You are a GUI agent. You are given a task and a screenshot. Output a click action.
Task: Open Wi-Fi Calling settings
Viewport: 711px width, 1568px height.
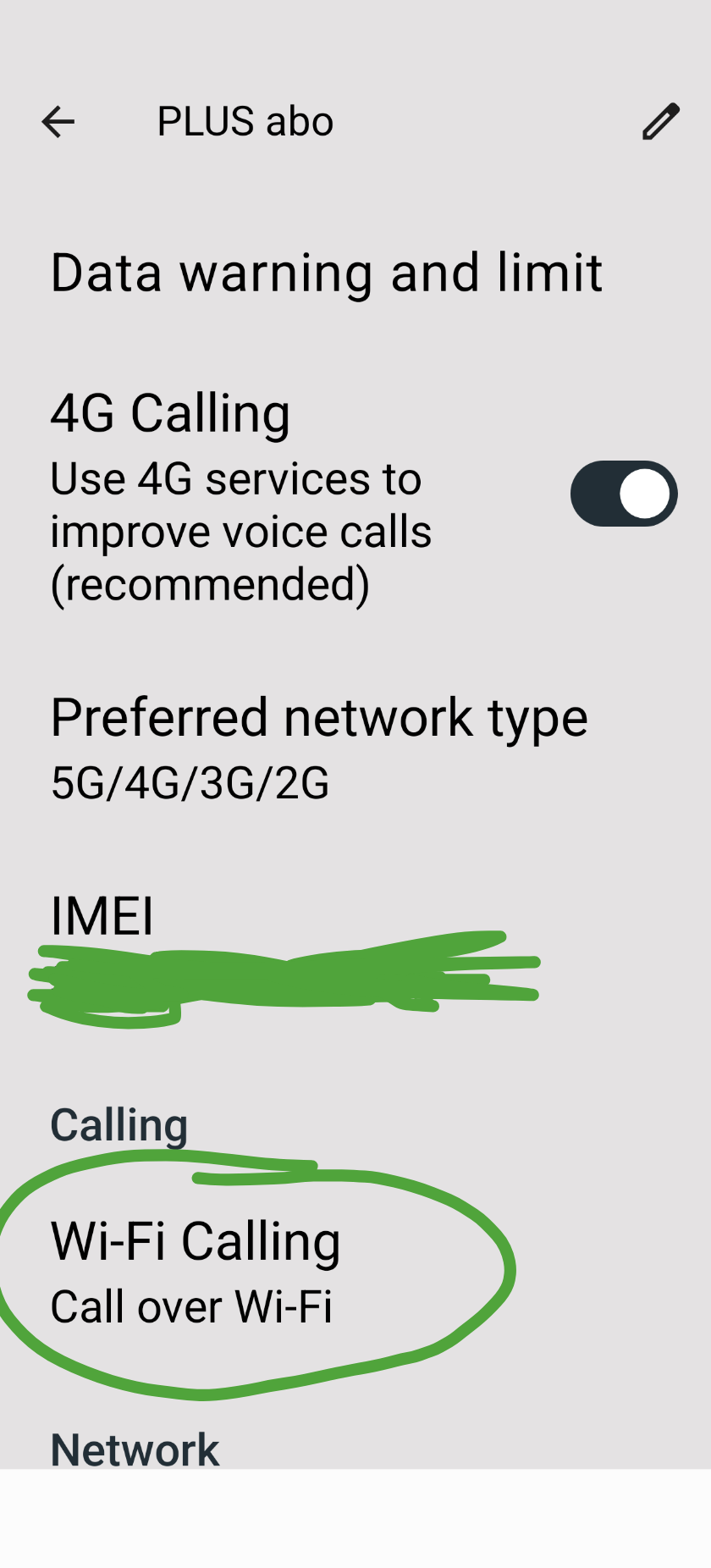coord(196,1271)
